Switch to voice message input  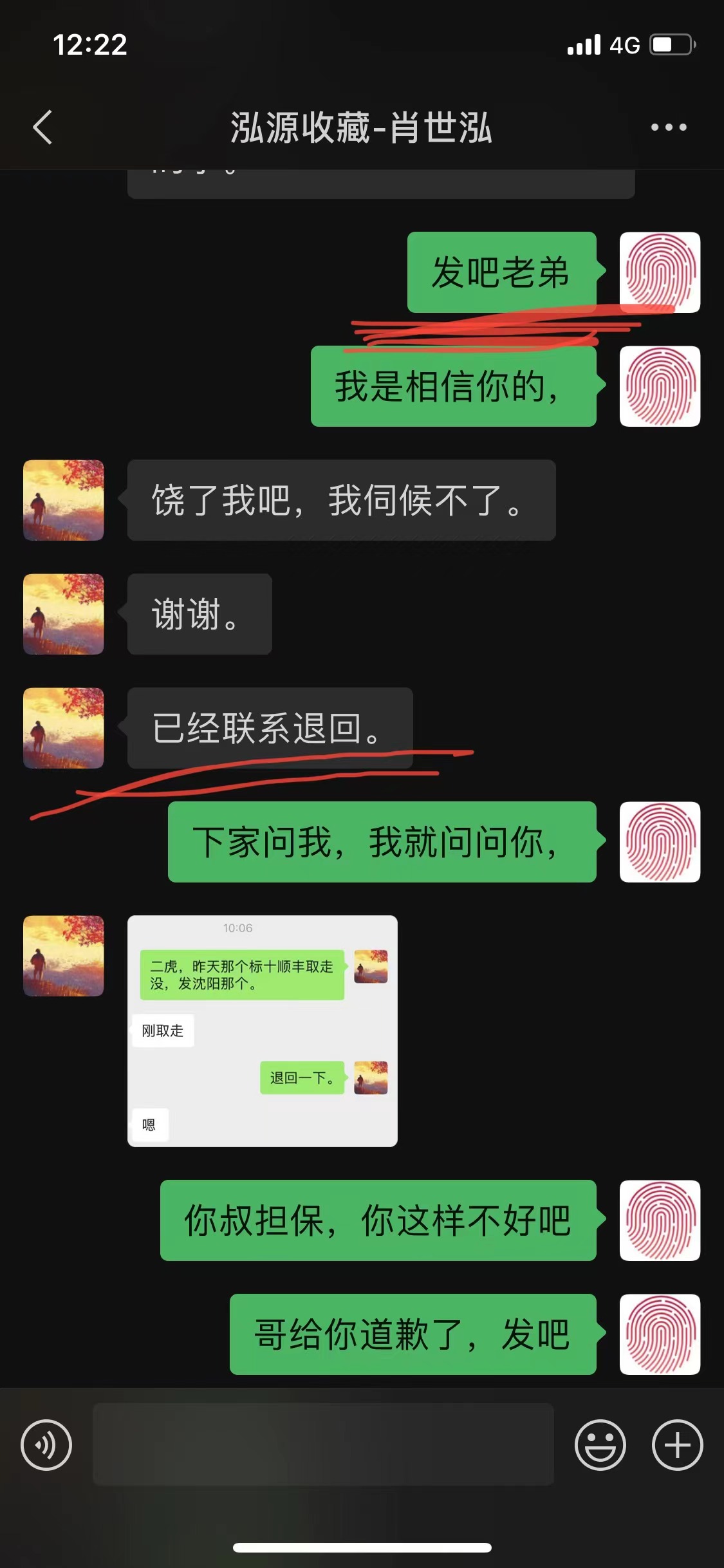point(46,1444)
